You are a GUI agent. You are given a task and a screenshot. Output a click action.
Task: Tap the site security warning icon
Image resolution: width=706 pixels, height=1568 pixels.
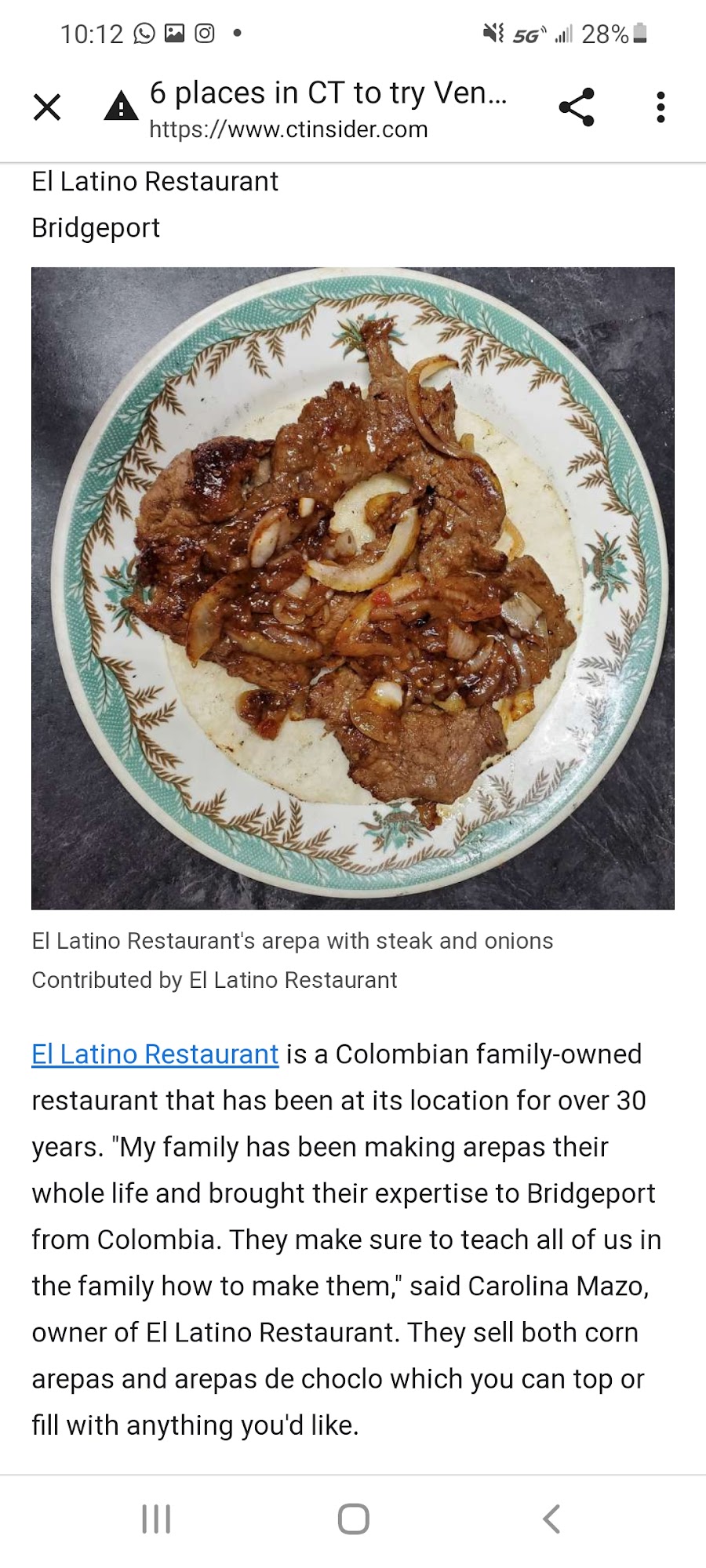click(121, 106)
